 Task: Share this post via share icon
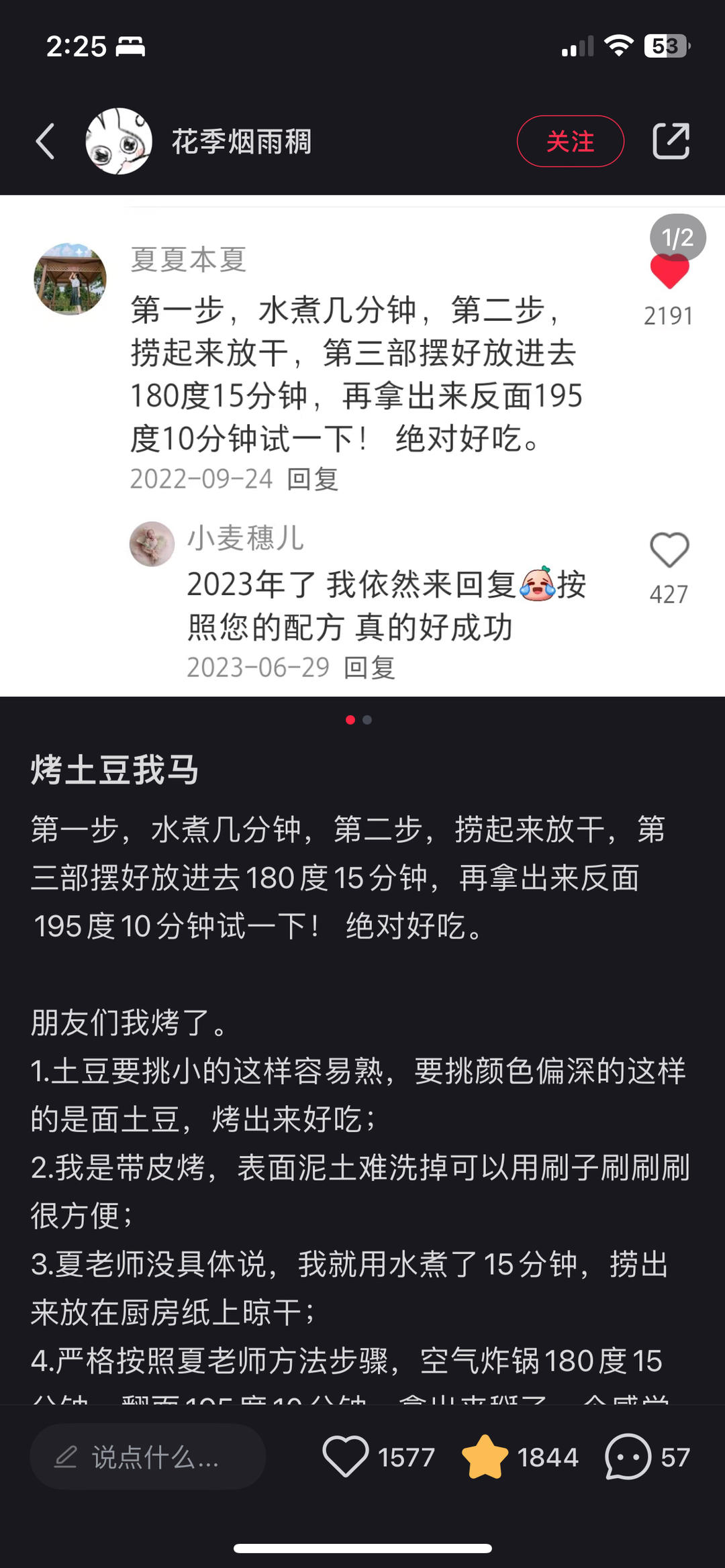point(671,142)
